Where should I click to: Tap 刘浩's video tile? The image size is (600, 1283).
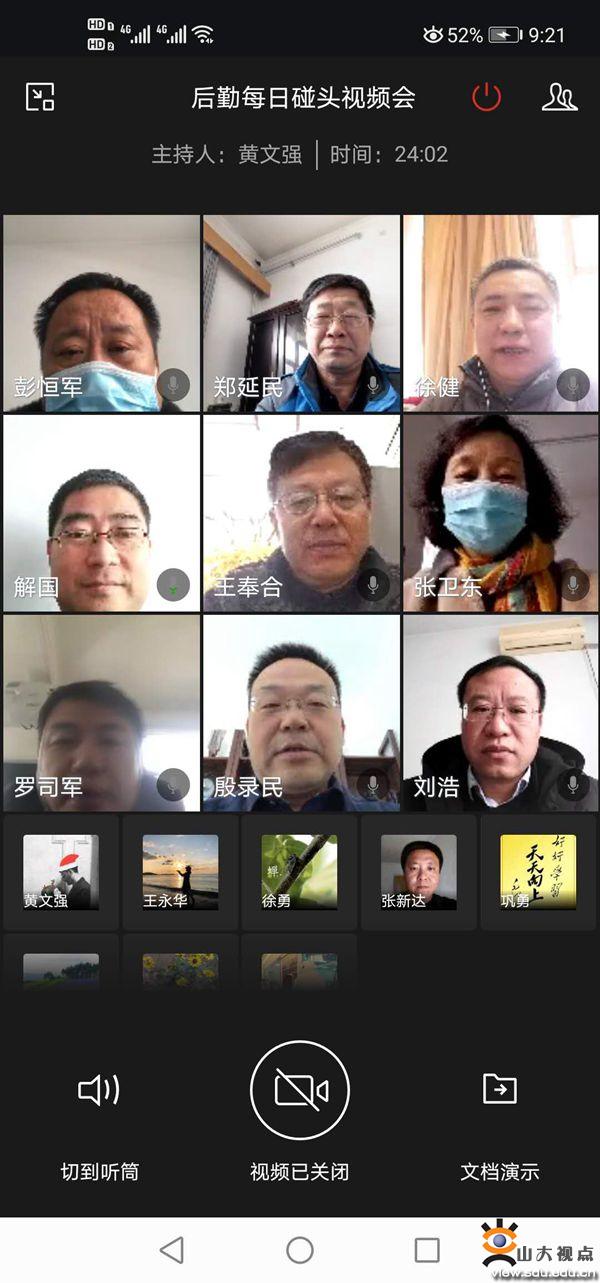(500, 712)
